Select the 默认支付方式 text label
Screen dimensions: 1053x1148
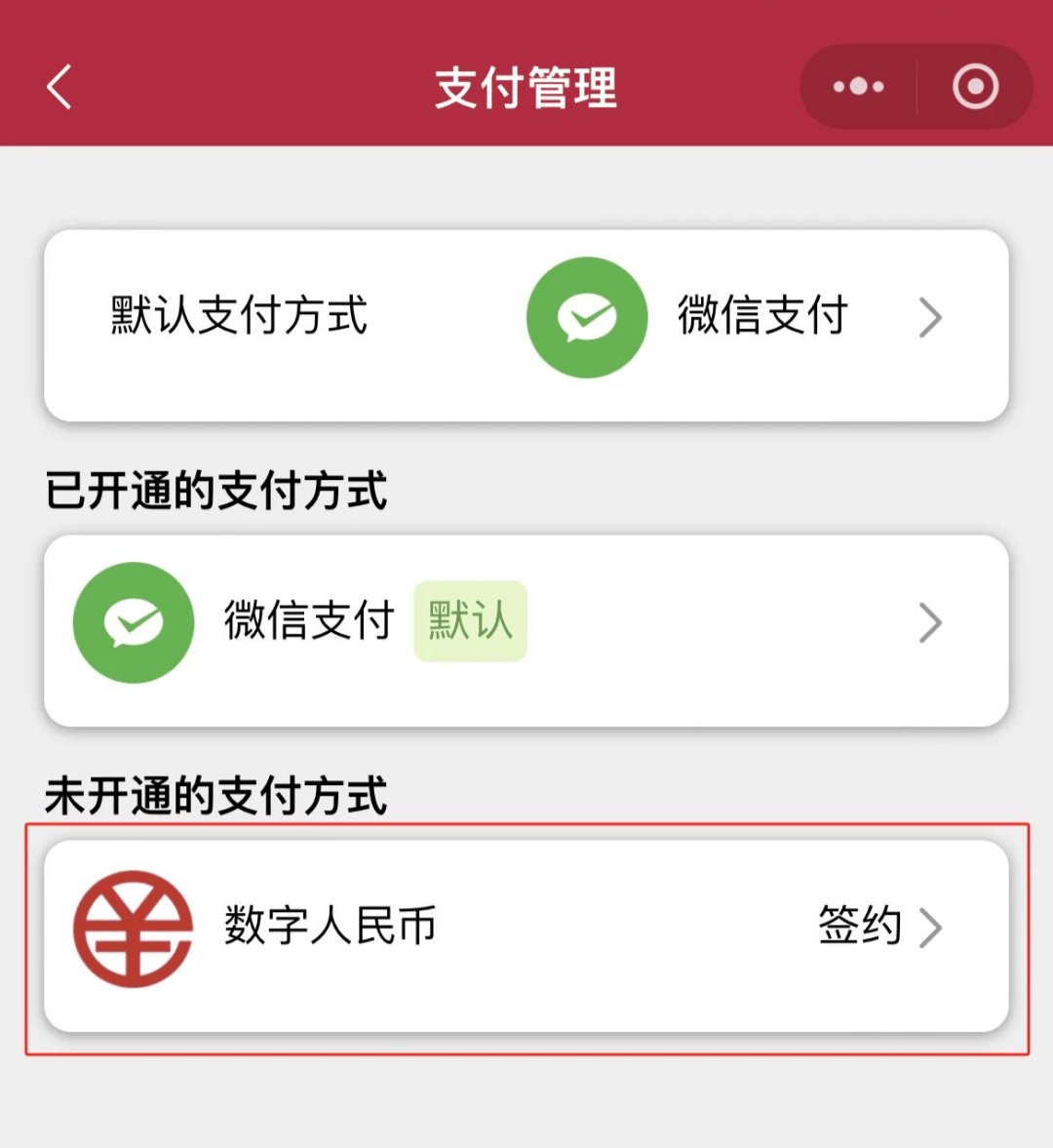click(x=237, y=317)
